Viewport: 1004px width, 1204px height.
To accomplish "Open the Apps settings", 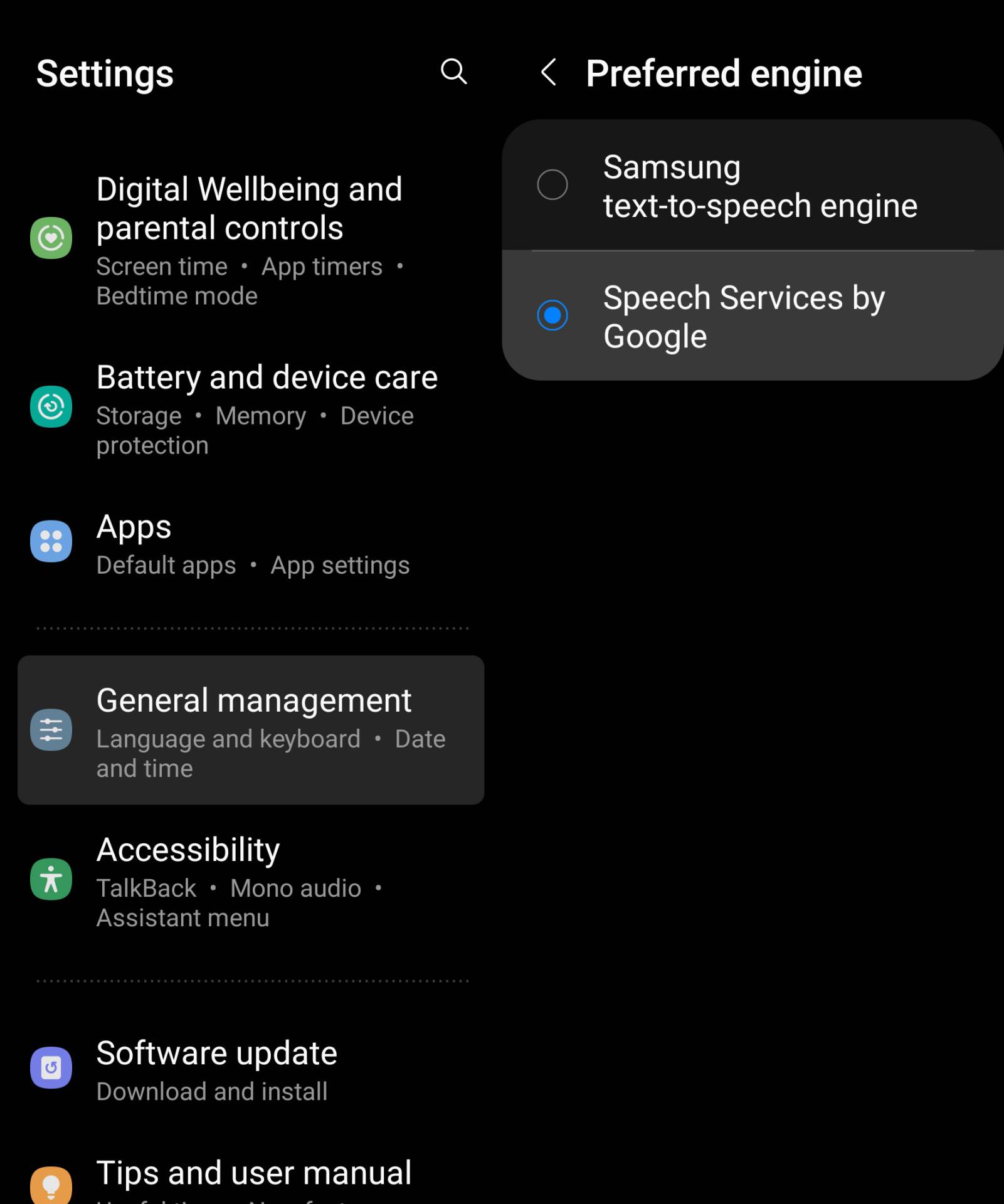I will [251, 543].
